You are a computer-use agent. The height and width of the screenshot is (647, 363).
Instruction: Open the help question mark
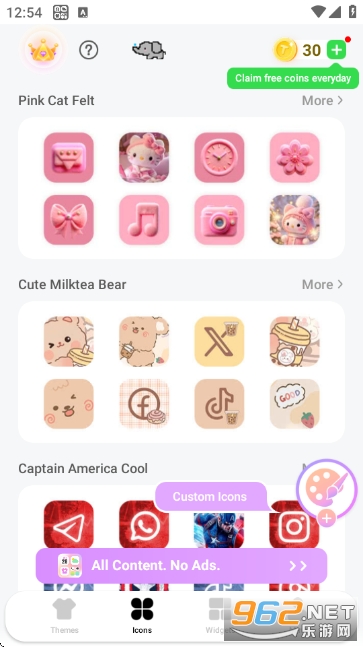pyautogui.click(x=89, y=50)
